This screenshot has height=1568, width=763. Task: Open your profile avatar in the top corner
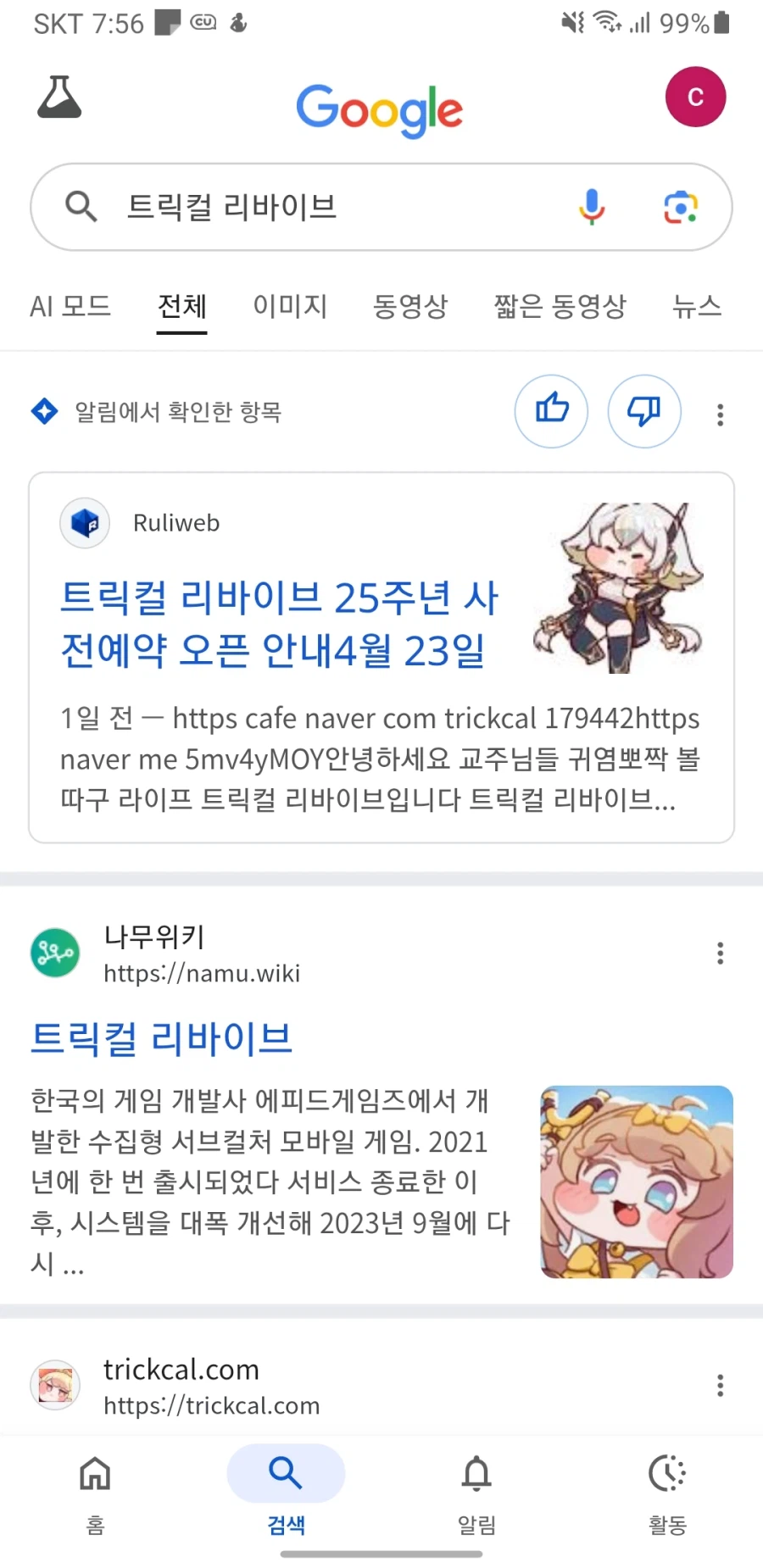coord(695,97)
